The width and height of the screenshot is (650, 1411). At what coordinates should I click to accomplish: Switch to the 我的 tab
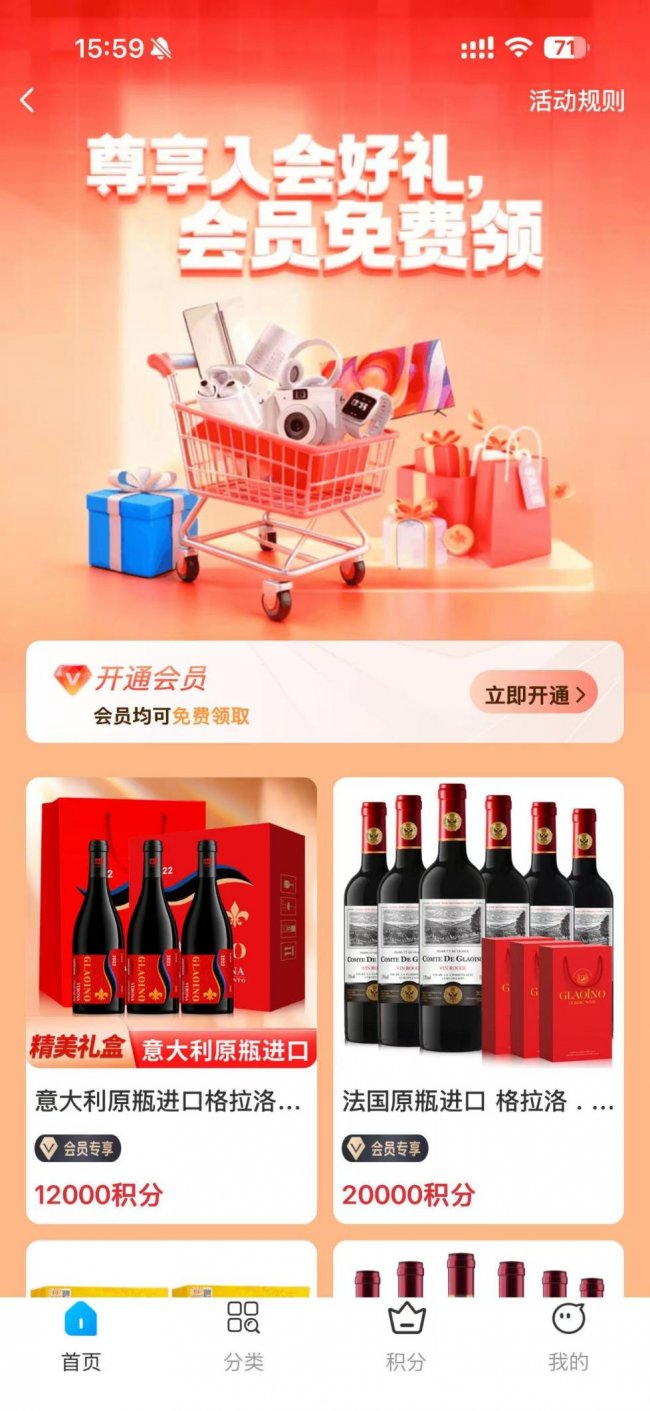pyautogui.click(x=568, y=1336)
